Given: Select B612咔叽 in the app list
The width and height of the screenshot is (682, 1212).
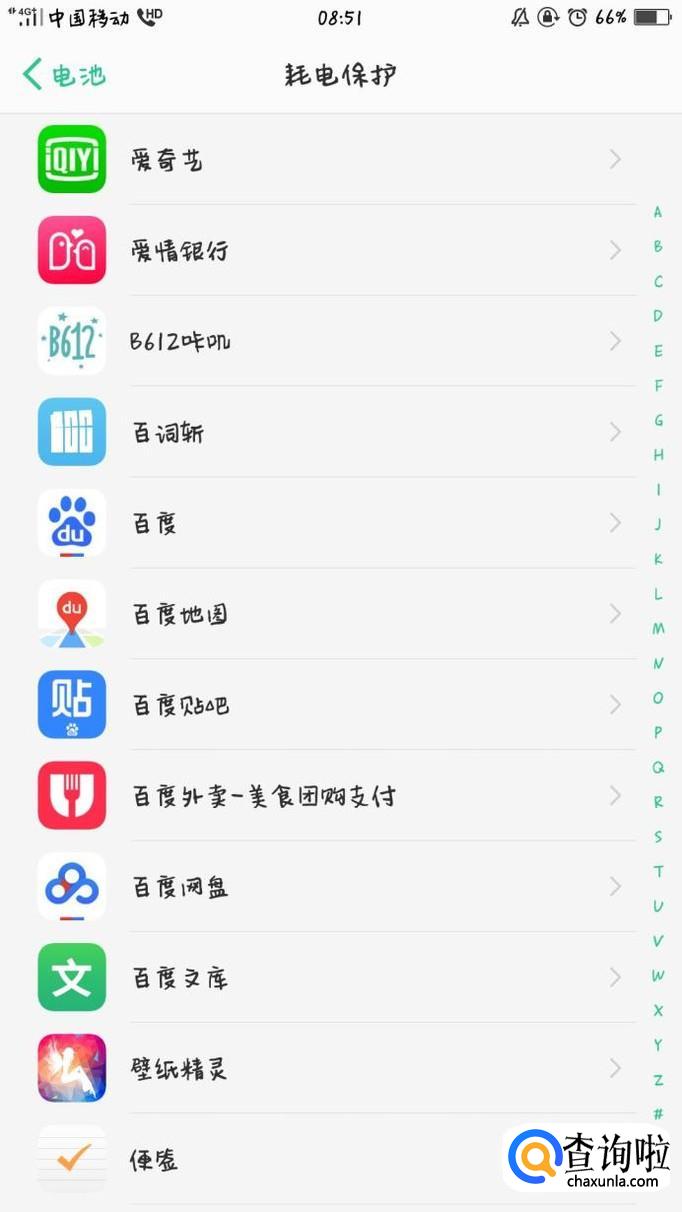Looking at the screenshot, I should coord(330,341).
